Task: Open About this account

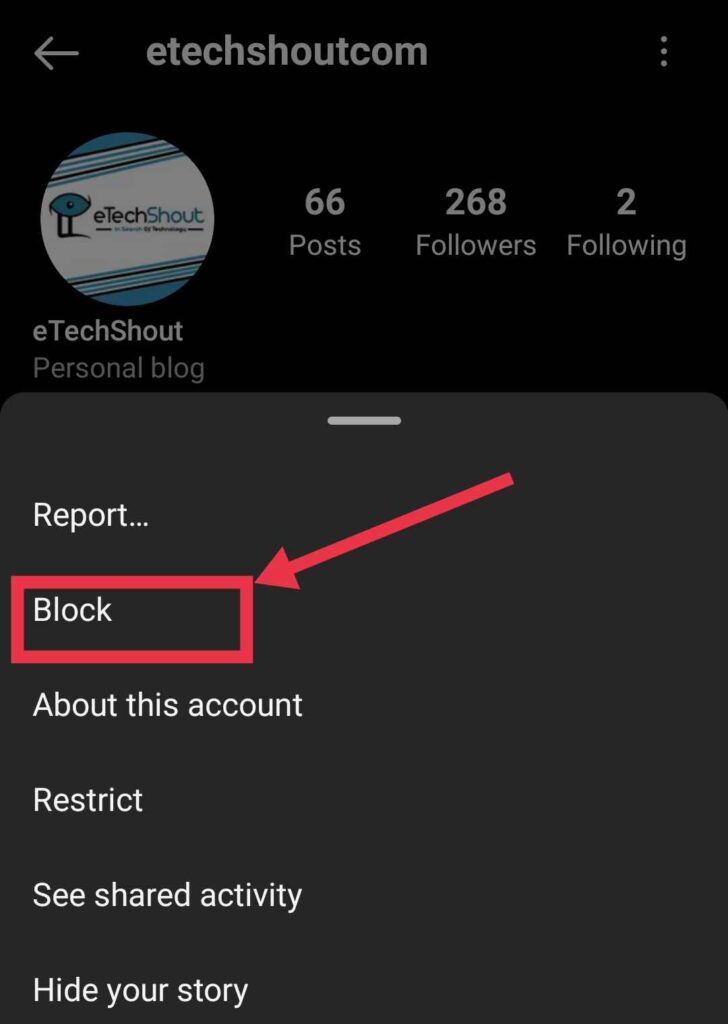Action: (167, 705)
